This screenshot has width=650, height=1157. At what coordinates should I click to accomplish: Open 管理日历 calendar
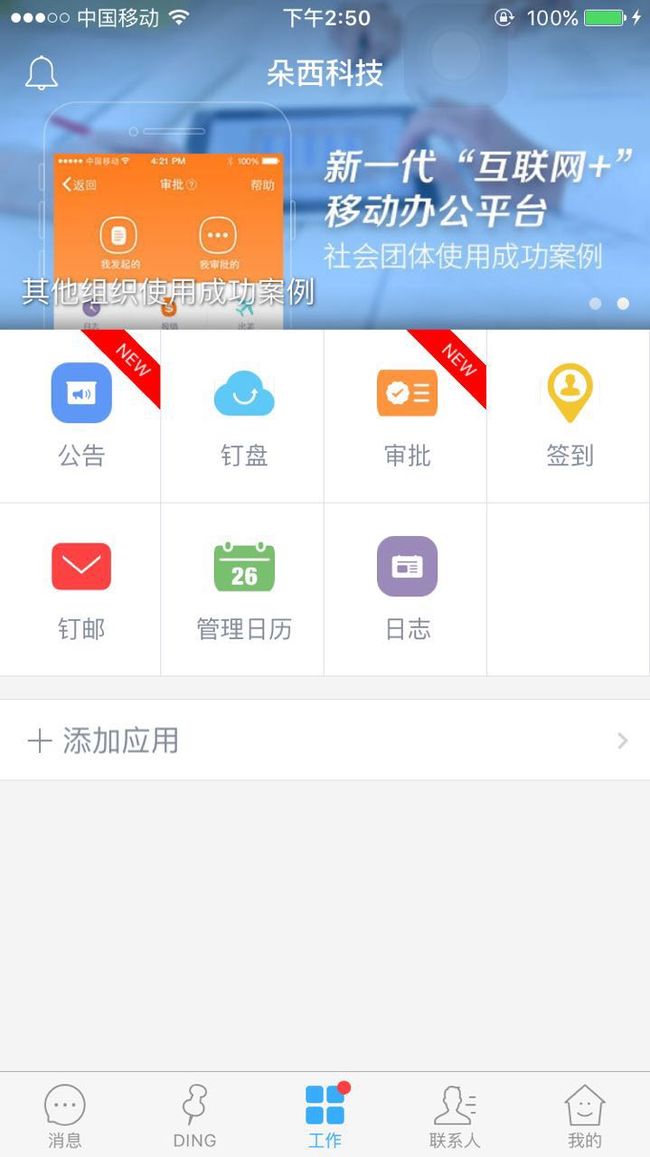(x=243, y=590)
